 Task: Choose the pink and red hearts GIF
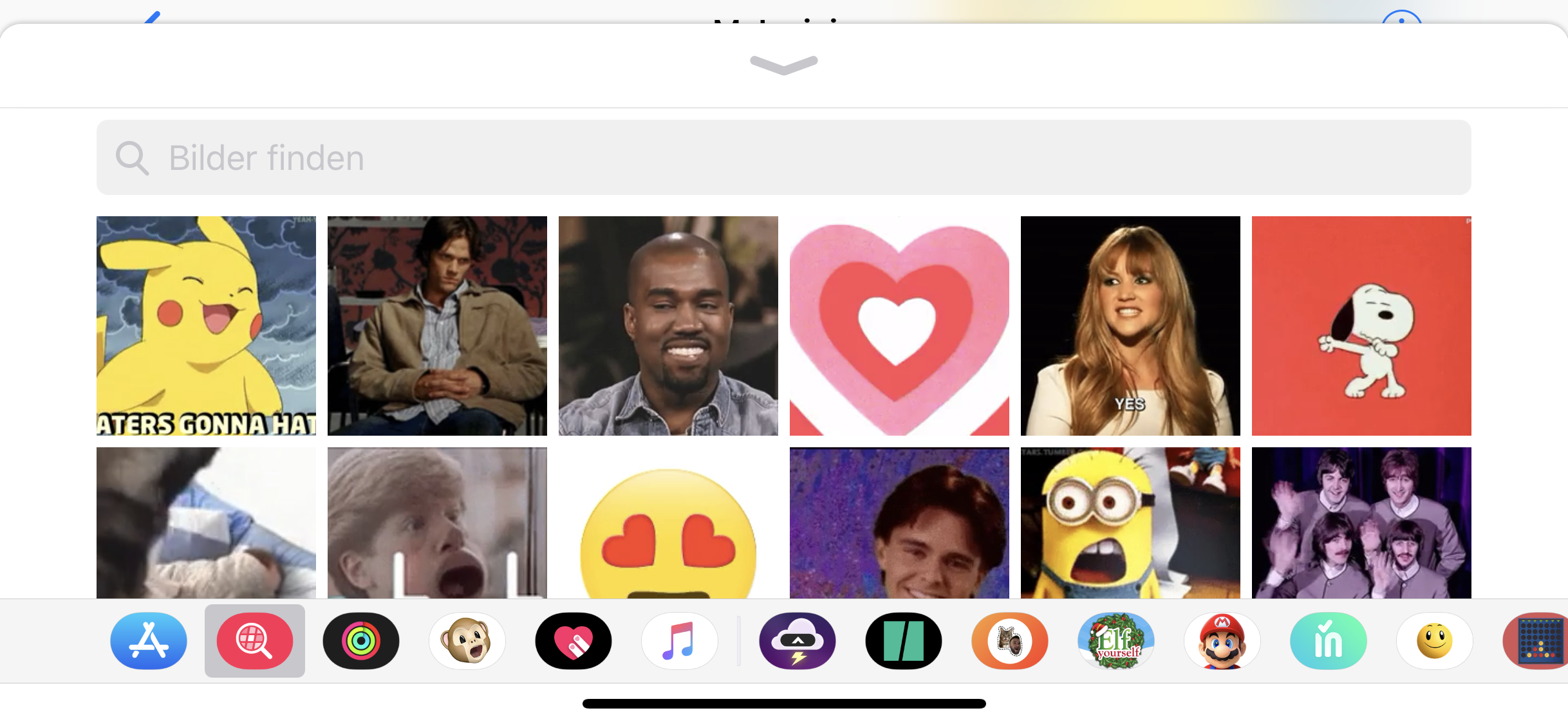pyautogui.click(x=899, y=326)
